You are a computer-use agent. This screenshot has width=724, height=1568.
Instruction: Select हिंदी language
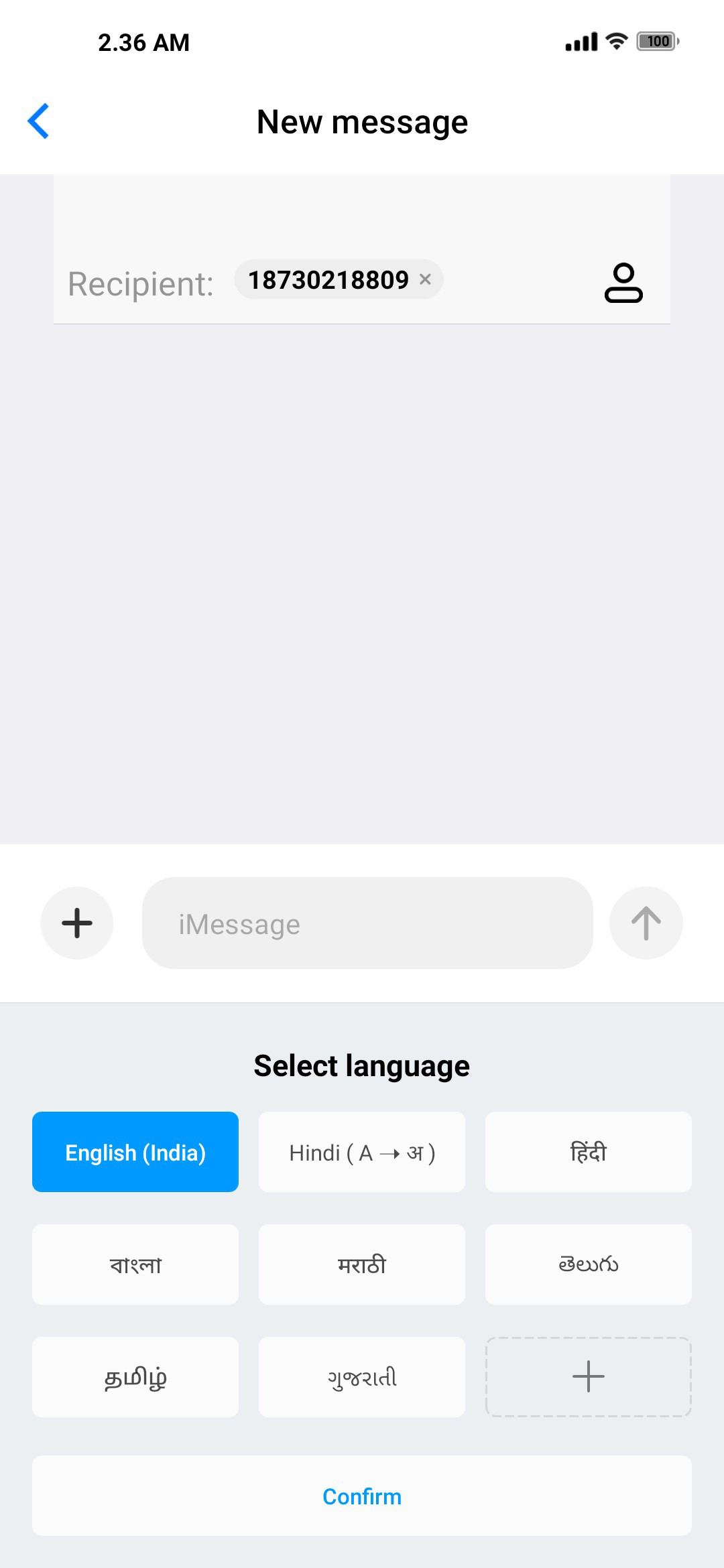(x=589, y=1152)
